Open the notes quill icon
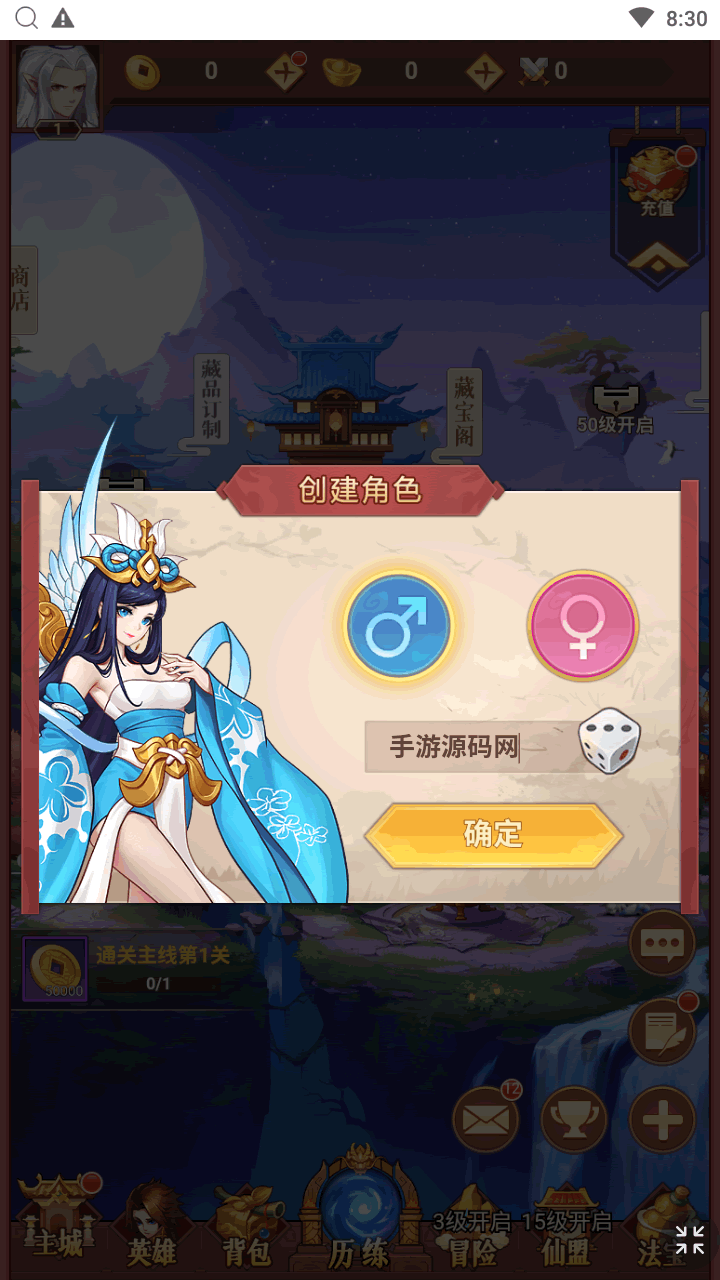The height and width of the screenshot is (1280, 720). click(662, 1032)
